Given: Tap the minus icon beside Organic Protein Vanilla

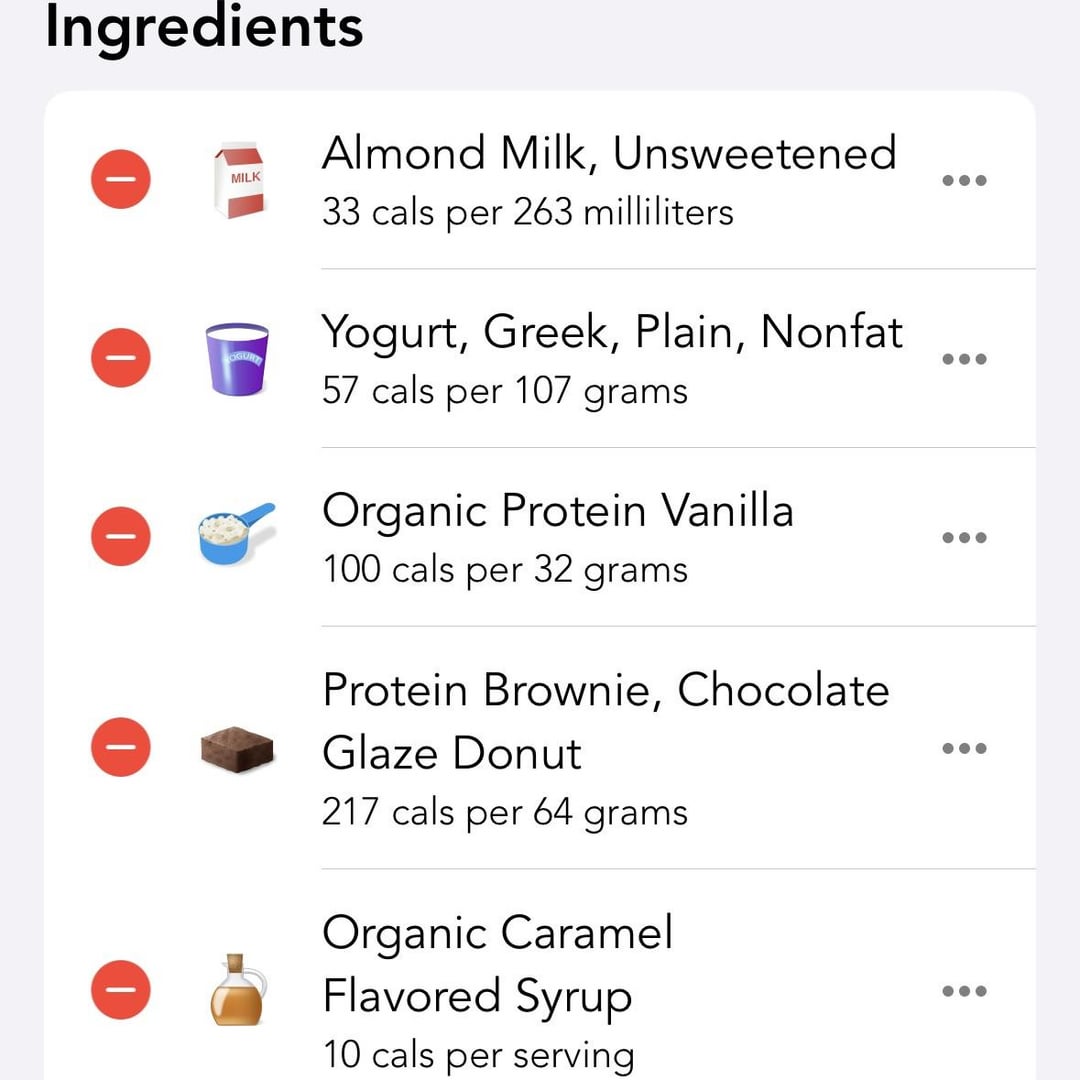Looking at the screenshot, I should click(121, 536).
